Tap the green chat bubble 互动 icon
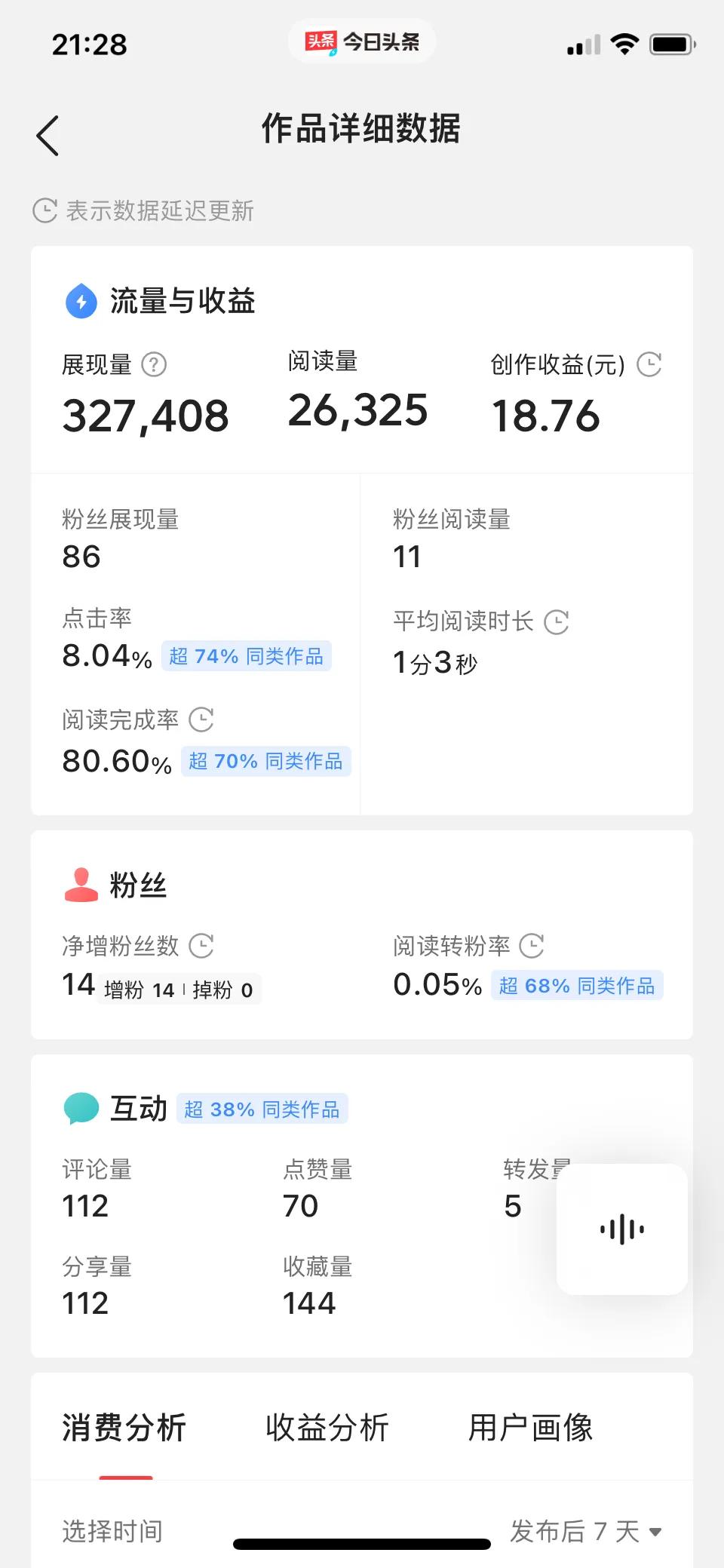 [x=81, y=1108]
